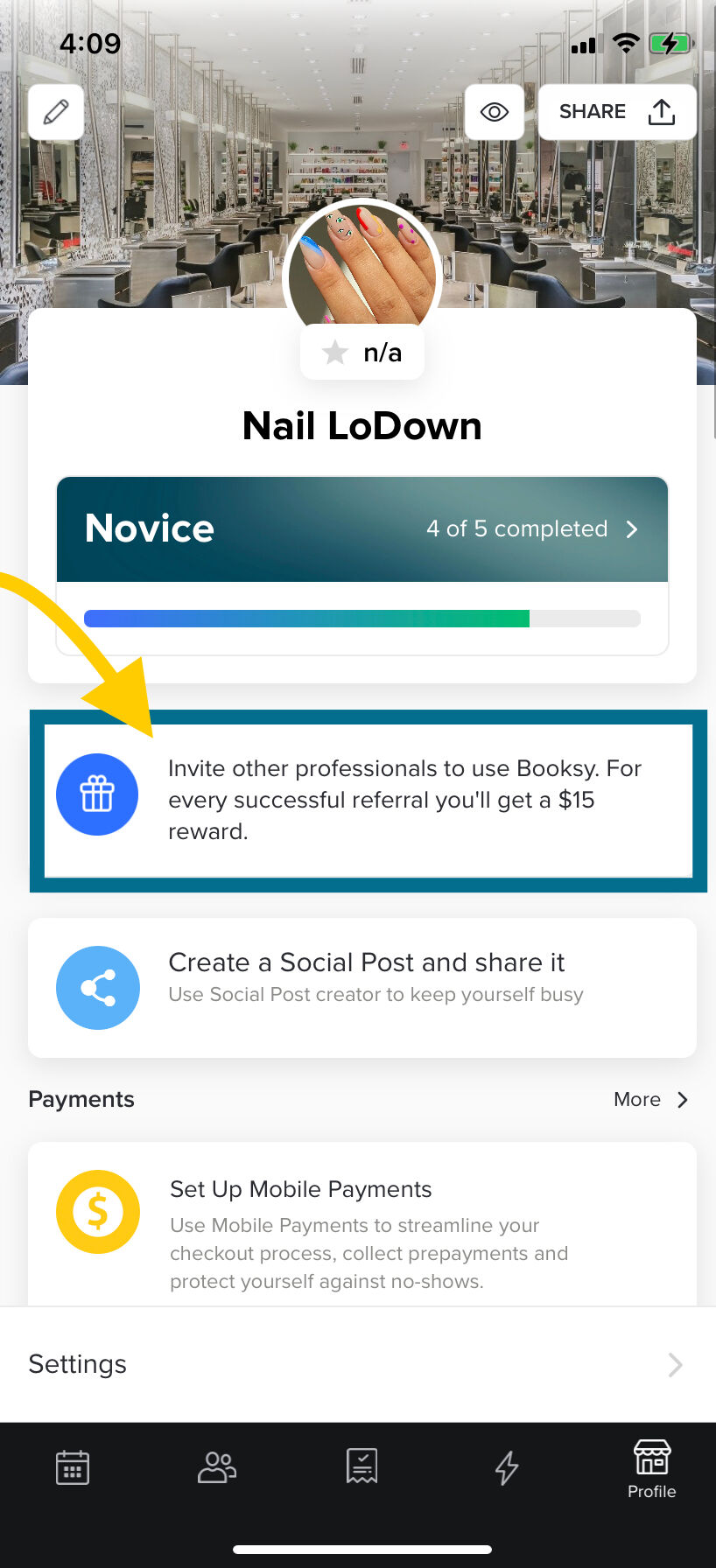The image size is (716, 1568).
Task: Open the invite professionals referral card
Action: 368,800
